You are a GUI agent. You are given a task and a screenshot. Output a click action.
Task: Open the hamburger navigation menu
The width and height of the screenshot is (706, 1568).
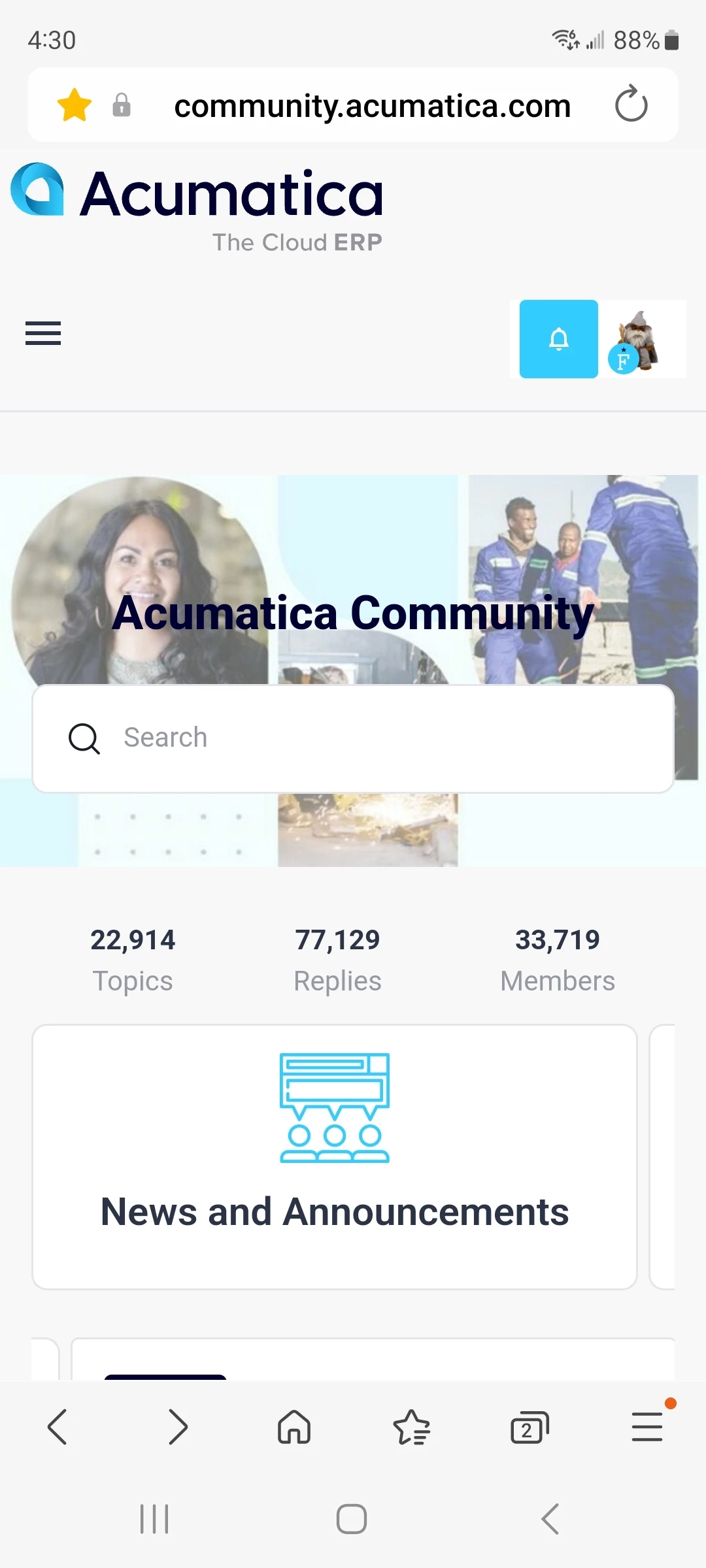[43, 333]
